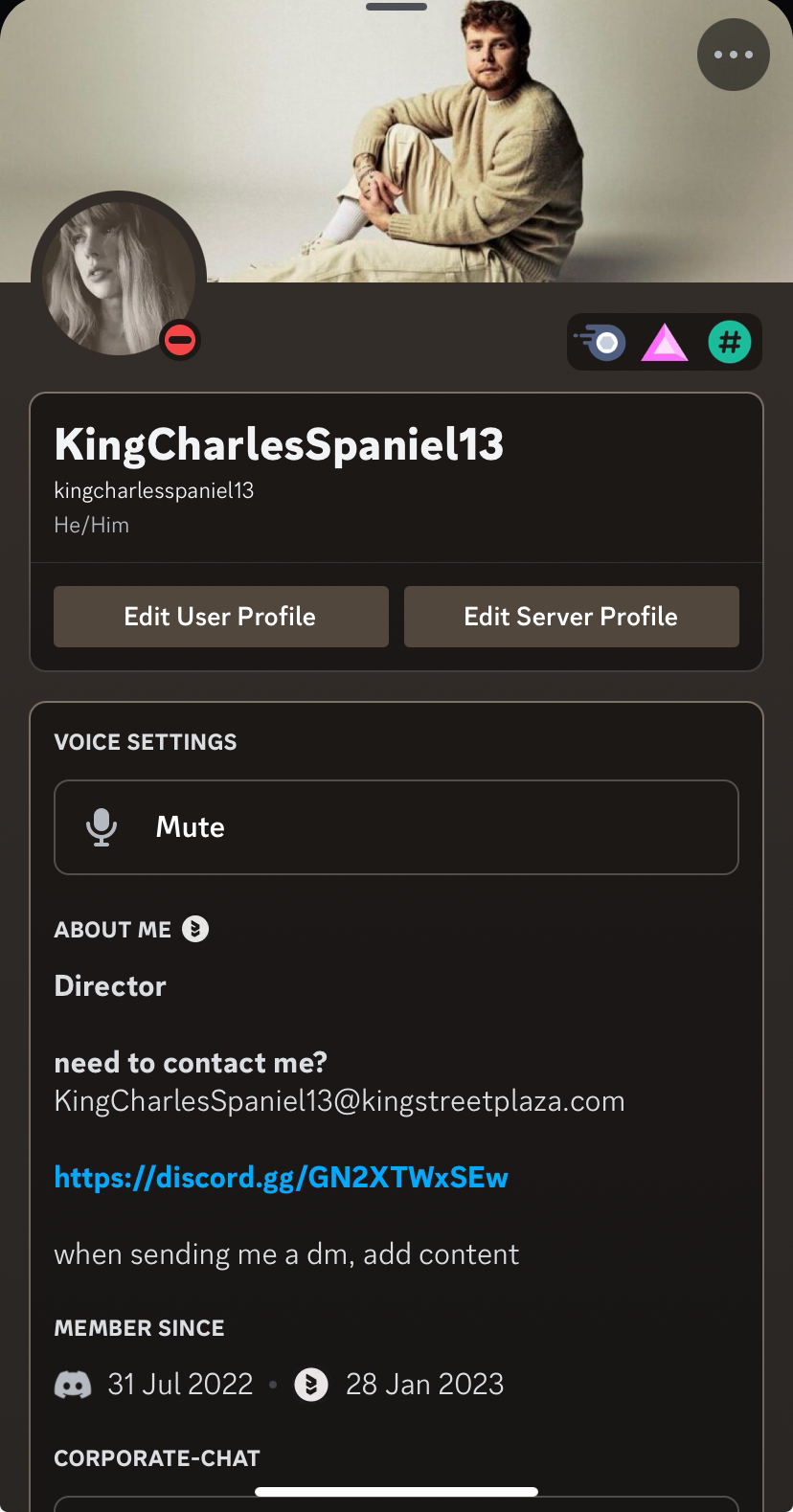Screen dimensions: 793x1512
Task: Tap Edit User Profile button
Action: [x=220, y=617]
